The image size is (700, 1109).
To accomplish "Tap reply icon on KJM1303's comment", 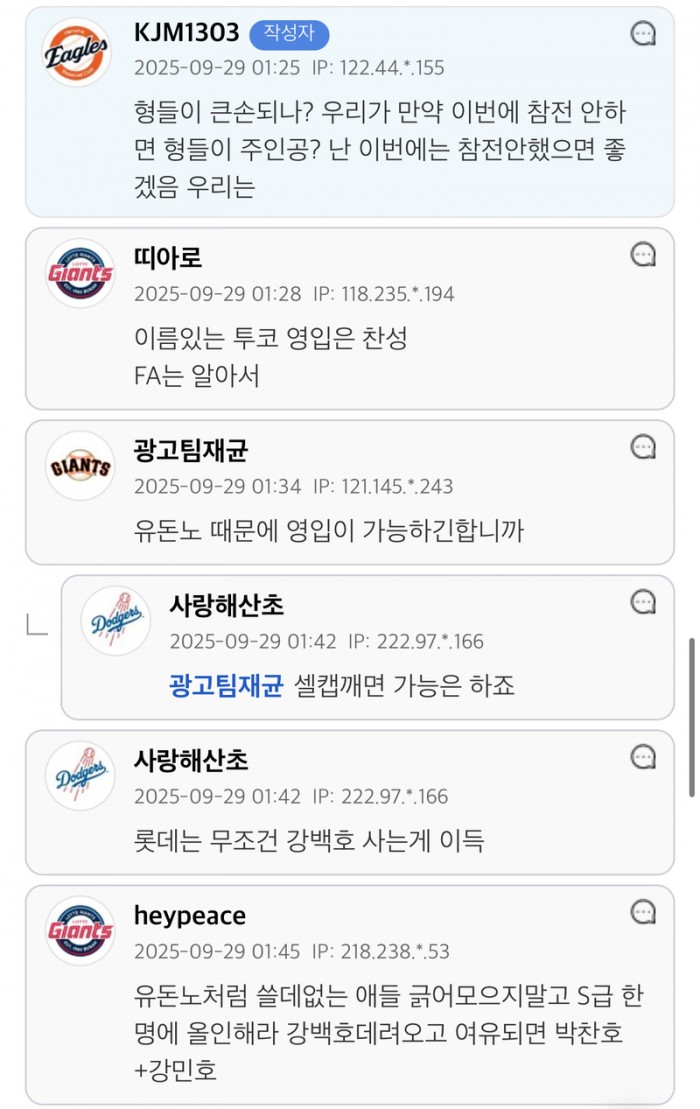I will [643, 35].
